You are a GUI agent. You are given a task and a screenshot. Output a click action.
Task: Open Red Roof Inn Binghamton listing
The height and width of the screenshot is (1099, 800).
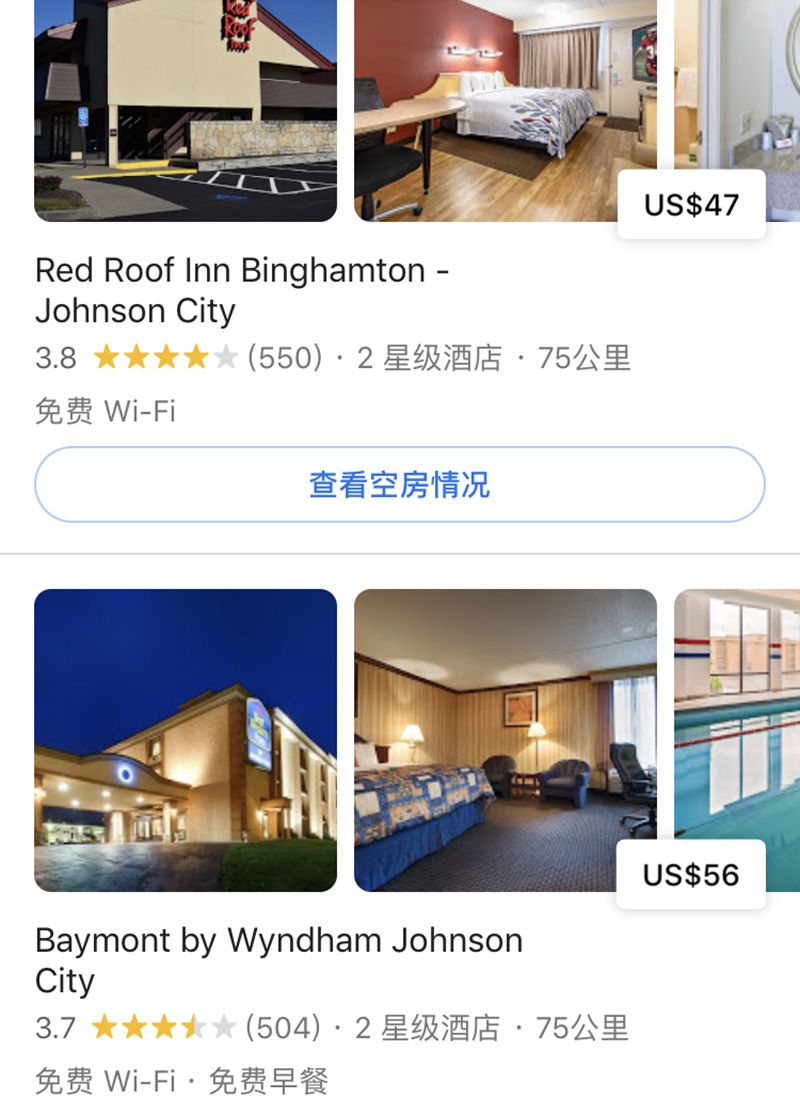click(241, 290)
